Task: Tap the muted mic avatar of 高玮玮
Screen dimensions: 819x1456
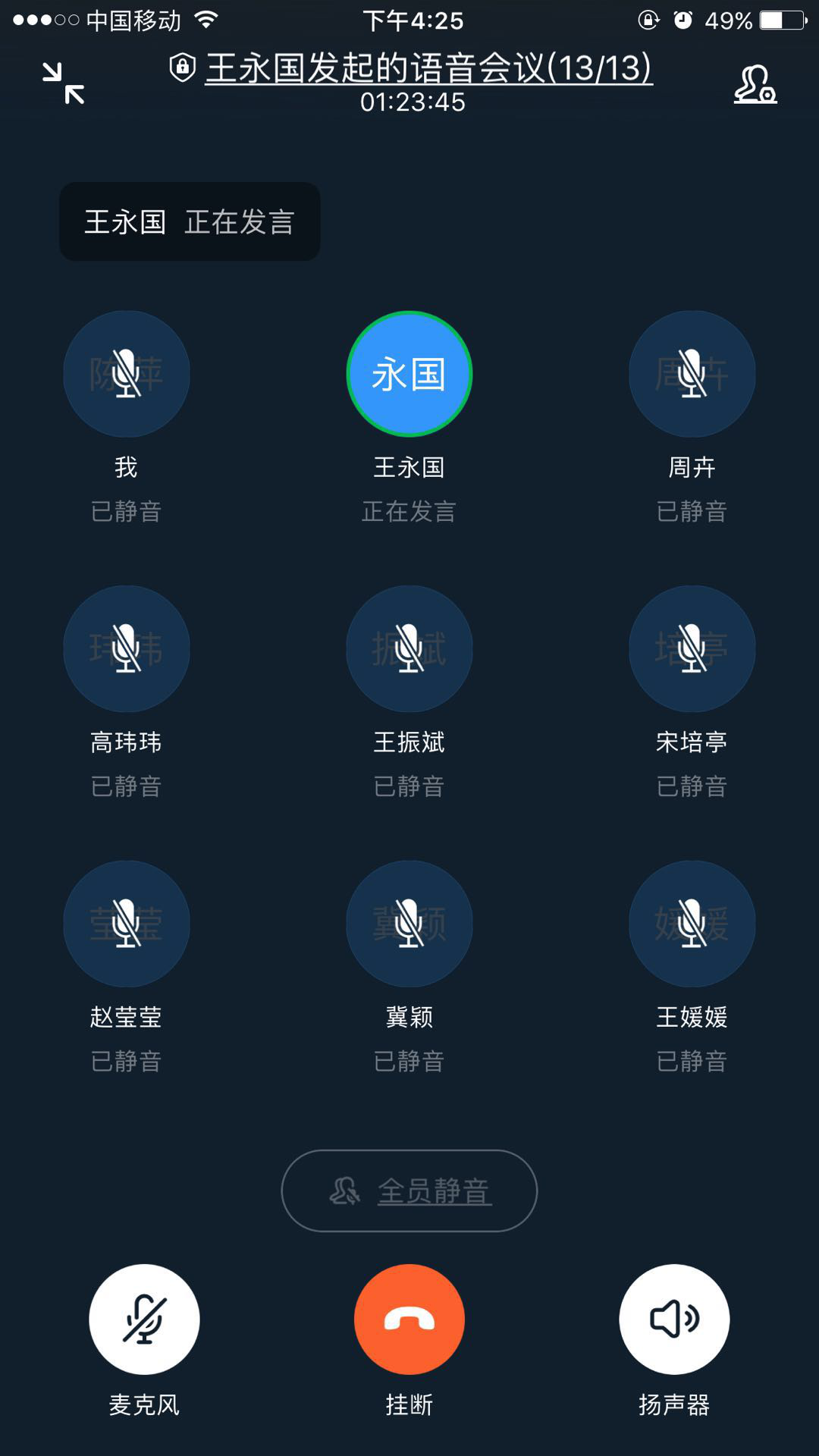Action: point(127,649)
